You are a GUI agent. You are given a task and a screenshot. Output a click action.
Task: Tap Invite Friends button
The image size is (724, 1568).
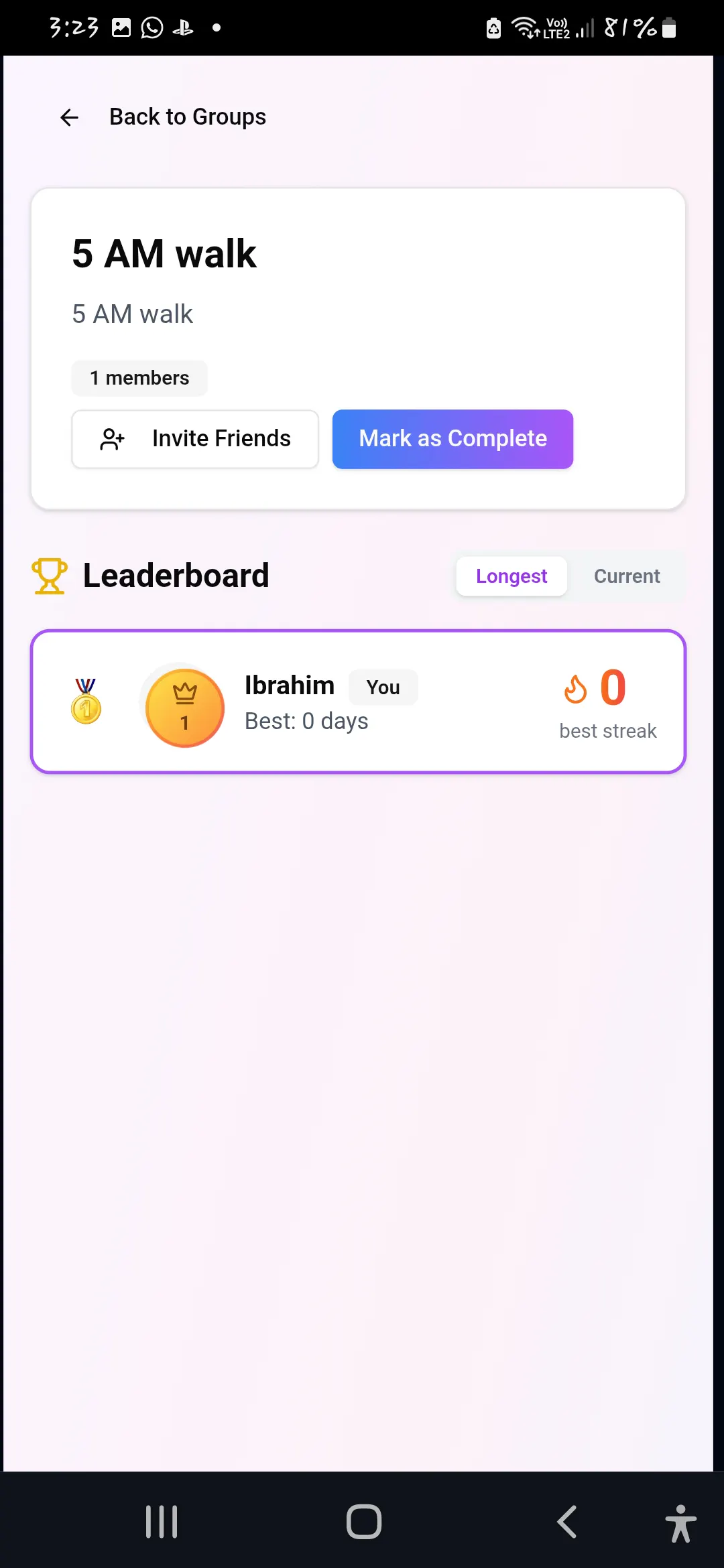pyautogui.click(x=195, y=439)
